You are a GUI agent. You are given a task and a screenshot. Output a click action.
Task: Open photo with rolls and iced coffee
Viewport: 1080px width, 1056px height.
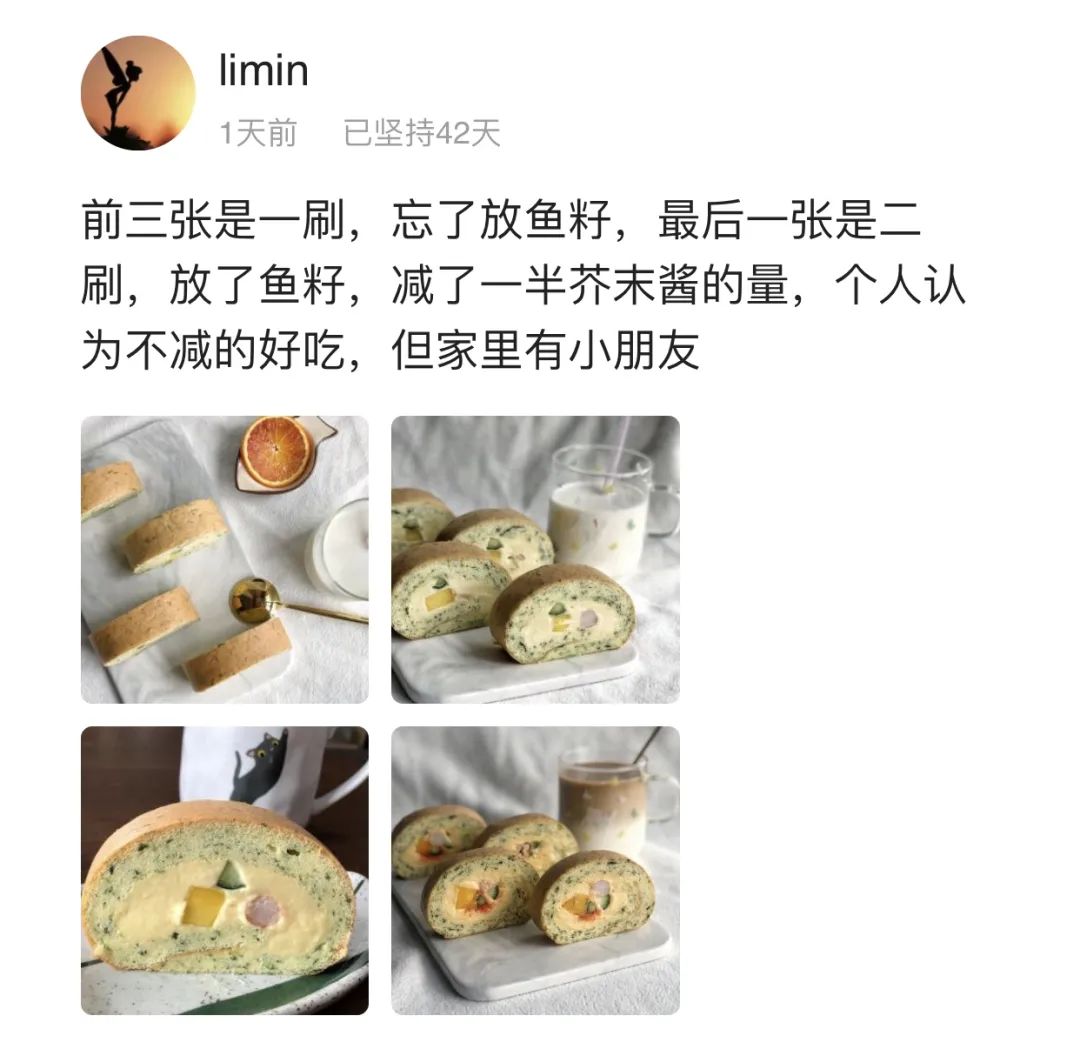click(535, 870)
